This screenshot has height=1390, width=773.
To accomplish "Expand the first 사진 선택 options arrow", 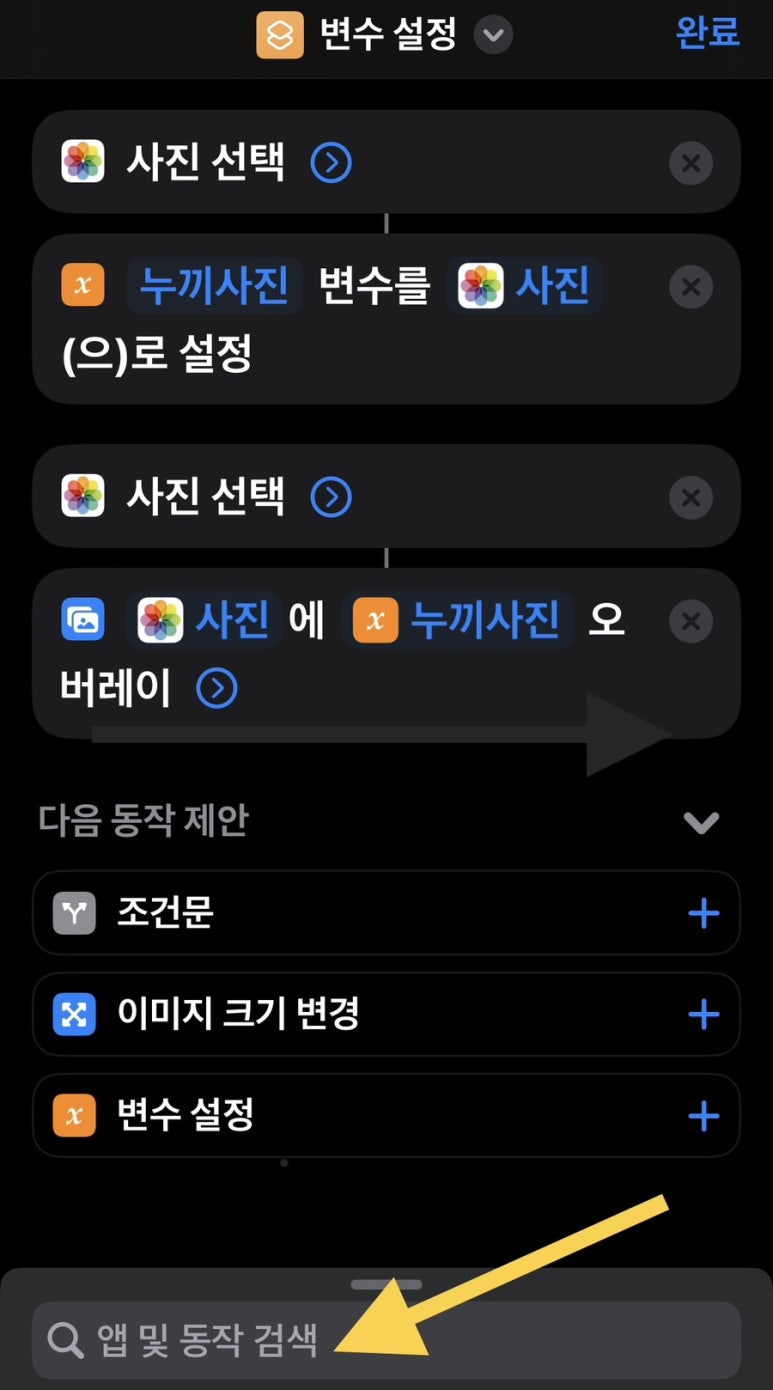I will 331,162.
